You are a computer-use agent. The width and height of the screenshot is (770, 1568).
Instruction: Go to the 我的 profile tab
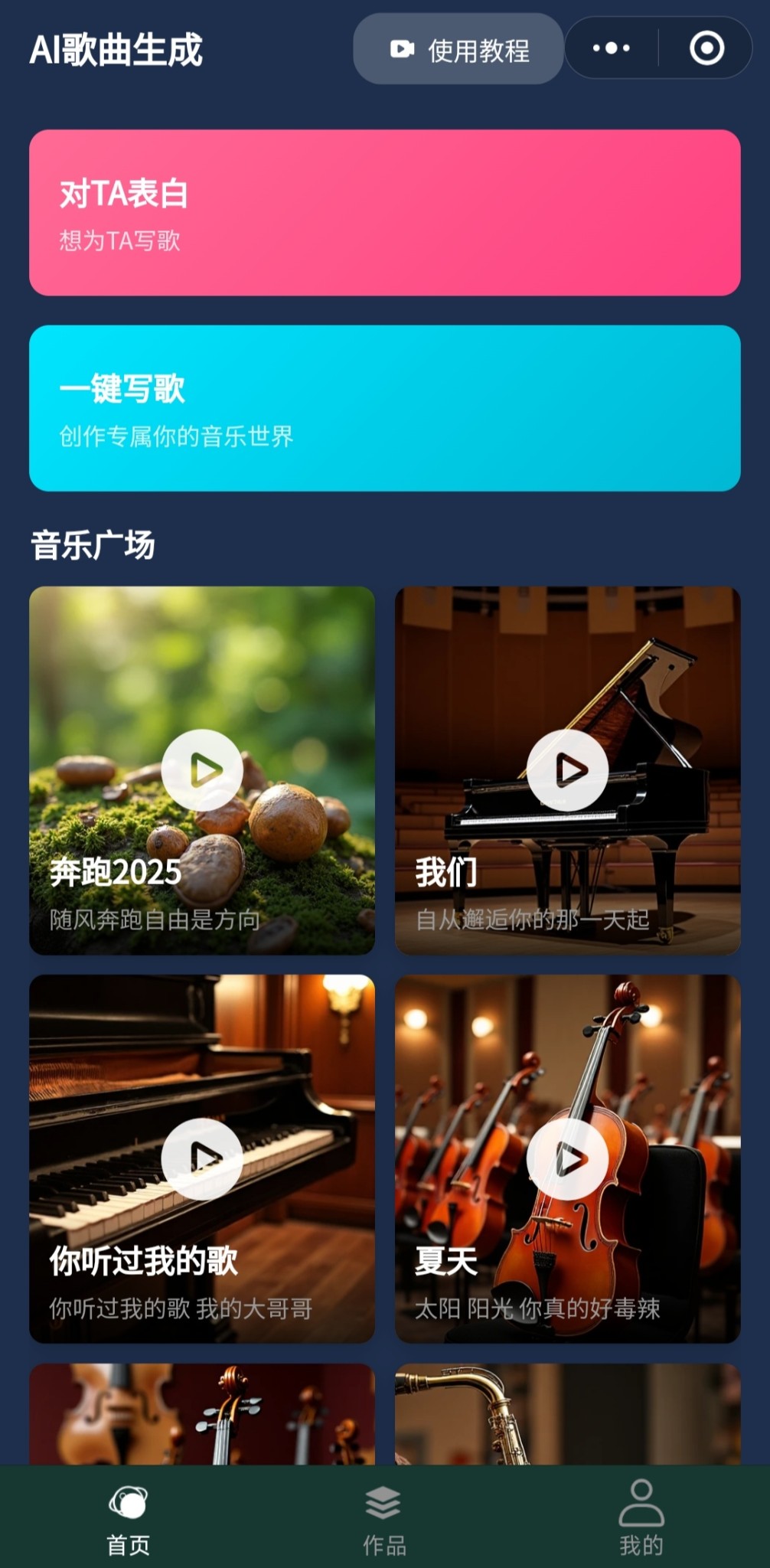click(641, 1517)
